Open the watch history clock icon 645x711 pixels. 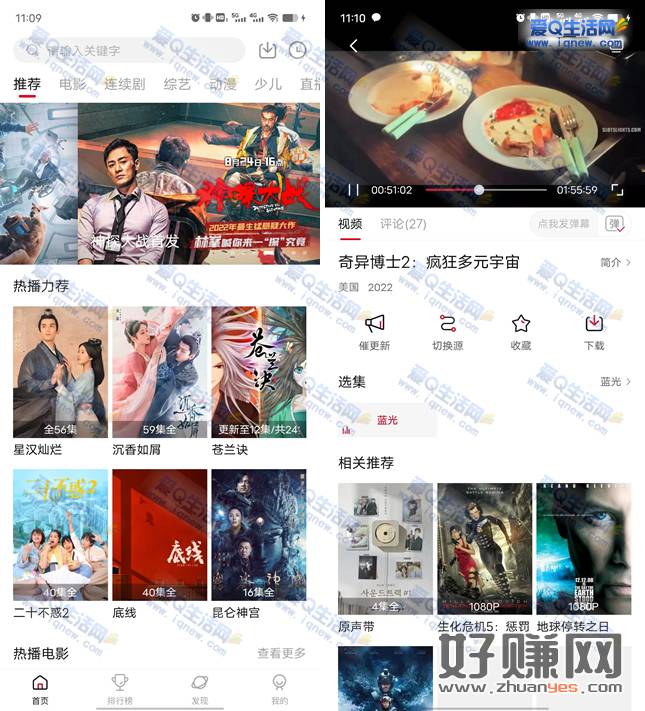(297, 50)
